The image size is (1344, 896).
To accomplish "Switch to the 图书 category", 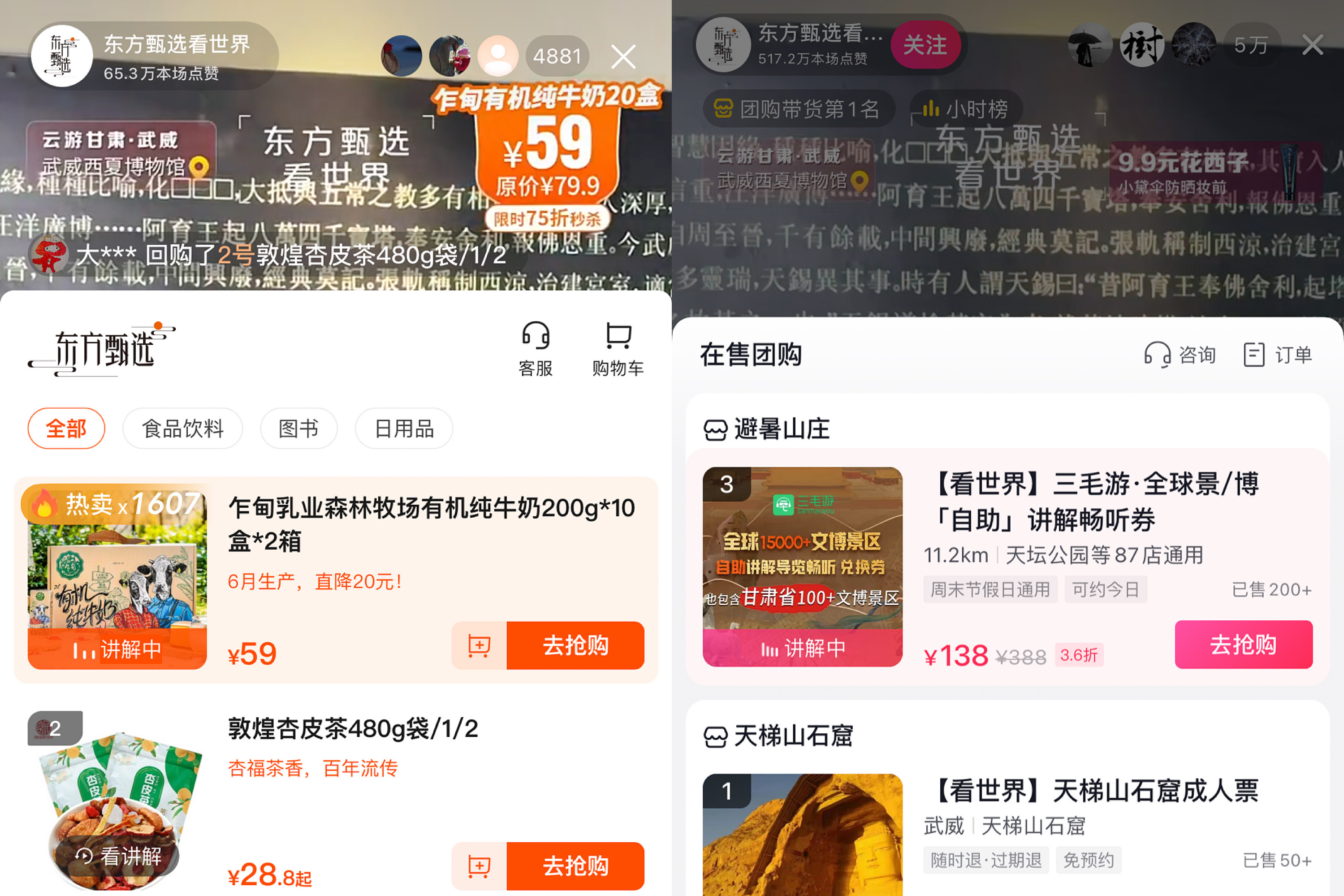I will pyautogui.click(x=298, y=428).
